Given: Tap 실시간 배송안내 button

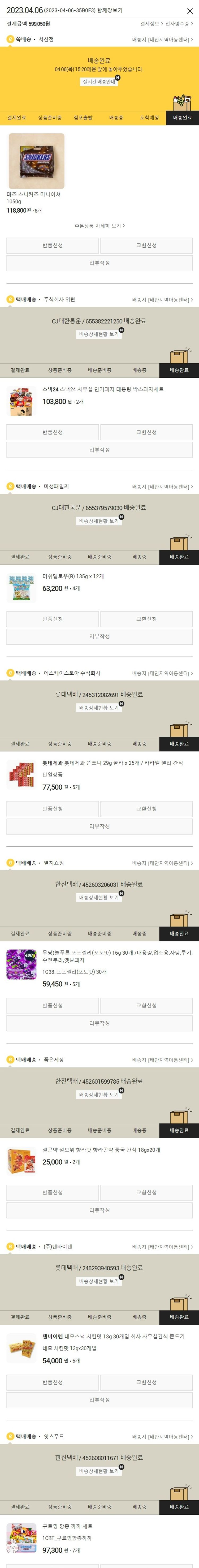Looking at the screenshot, I should (99, 81).
